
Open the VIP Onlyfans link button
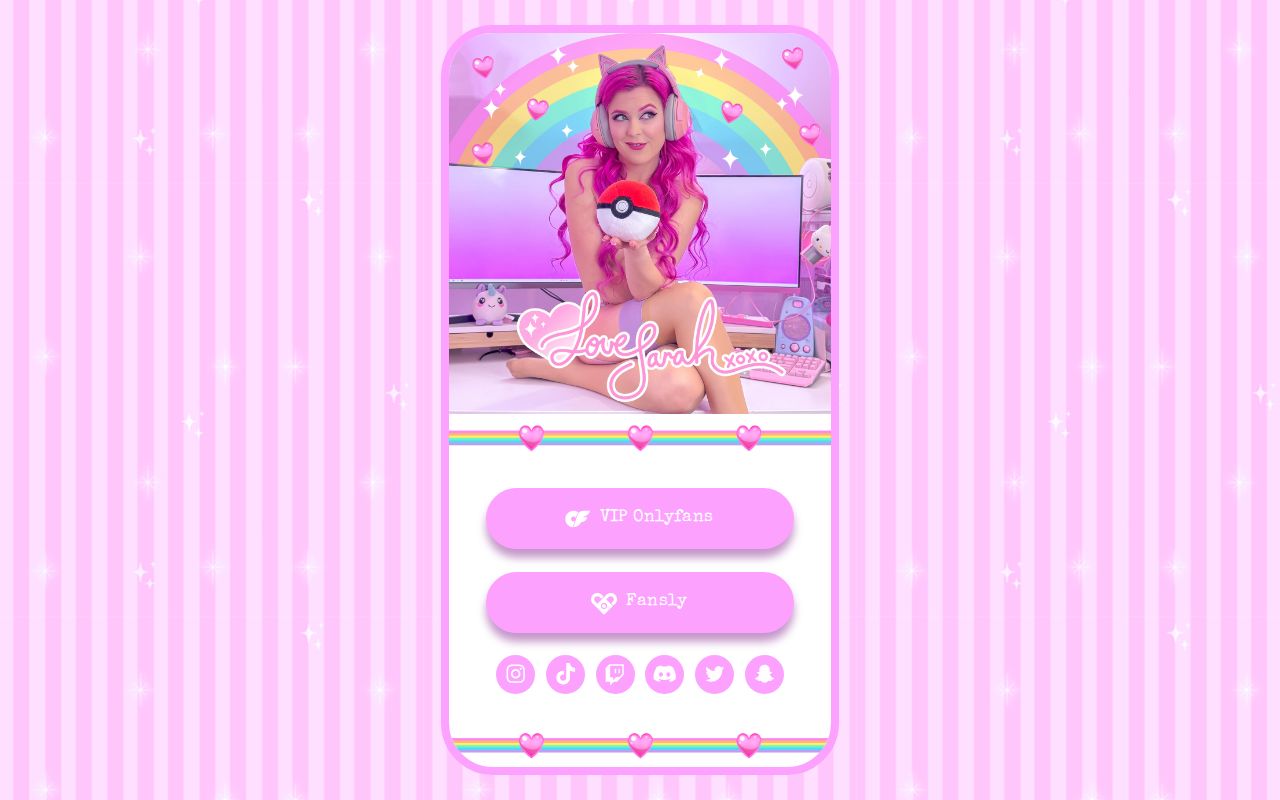pyautogui.click(x=640, y=518)
